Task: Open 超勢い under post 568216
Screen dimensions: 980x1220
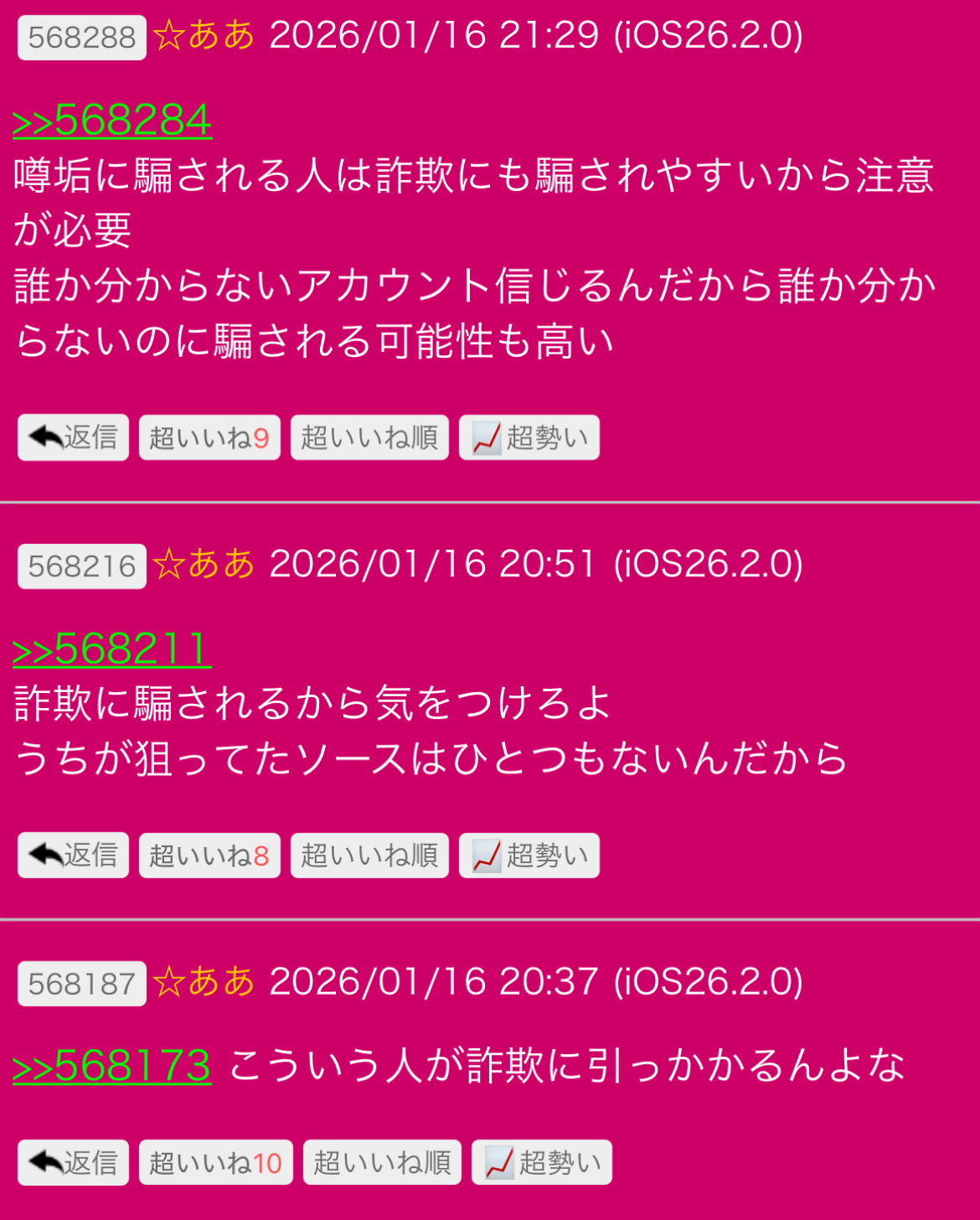Action: [529, 855]
